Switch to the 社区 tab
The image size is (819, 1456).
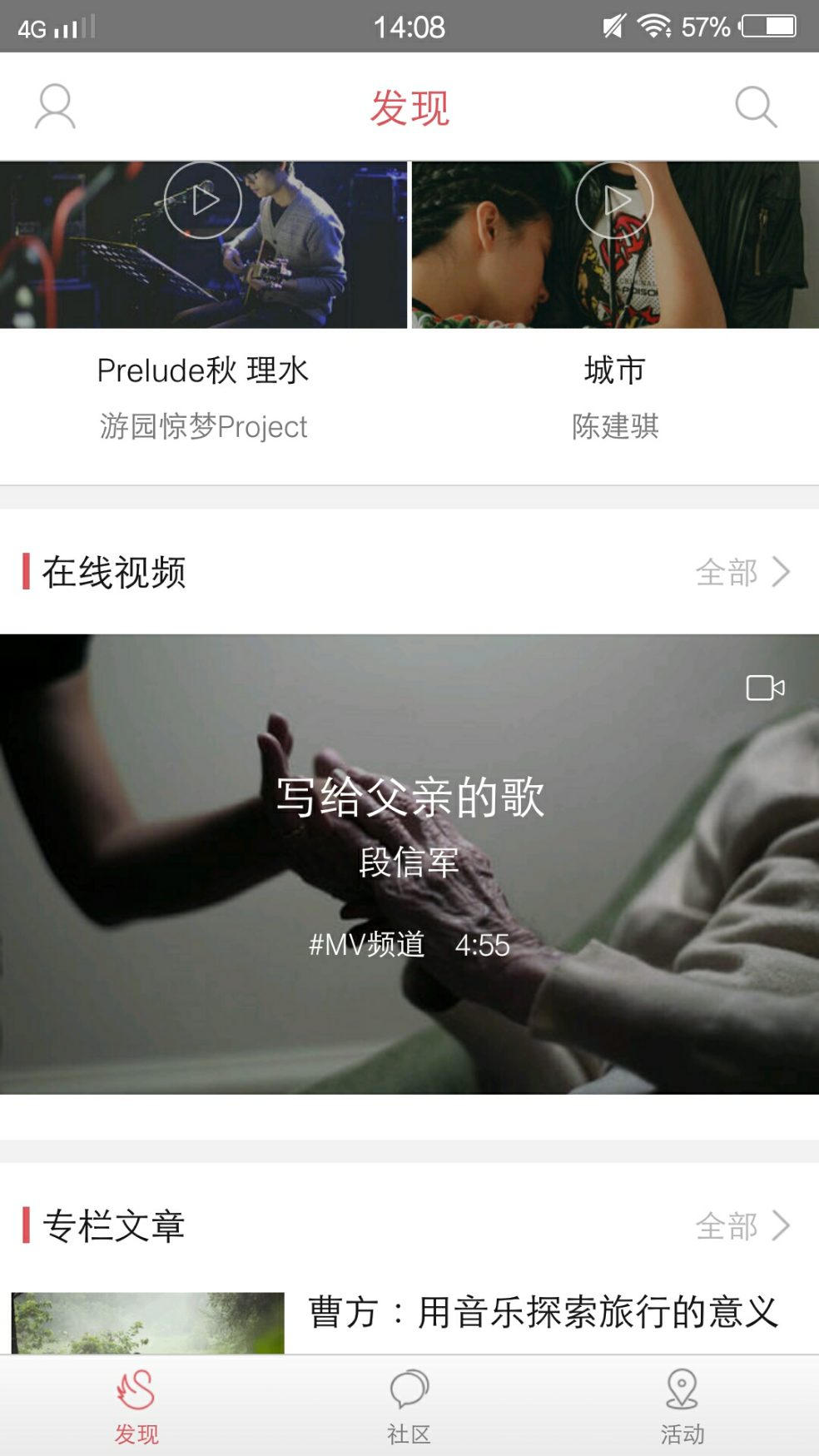(409, 1407)
